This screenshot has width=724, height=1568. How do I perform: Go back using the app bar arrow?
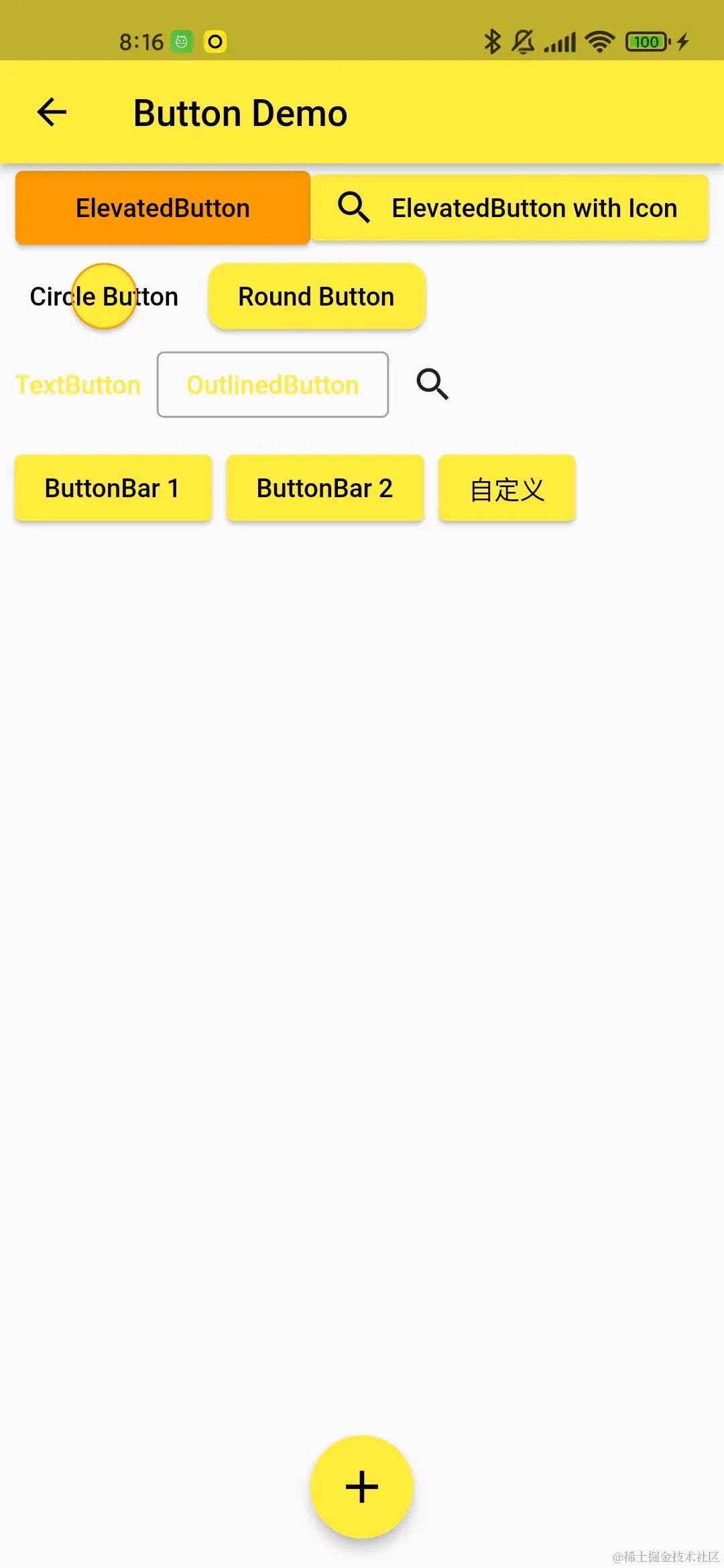[52, 112]
